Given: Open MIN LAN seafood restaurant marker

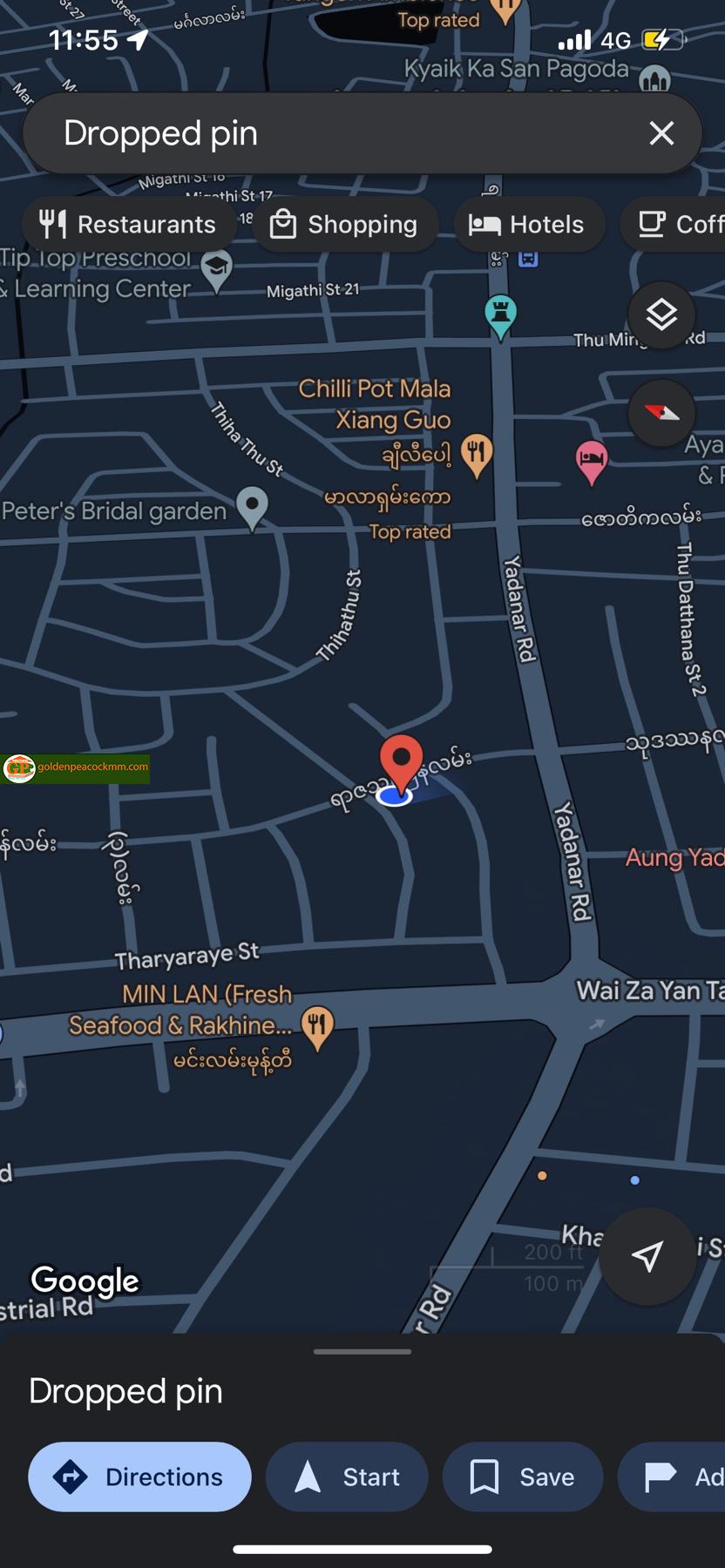Looking at the screenshot, I should pyautogui.click(x=317, y=1025).
